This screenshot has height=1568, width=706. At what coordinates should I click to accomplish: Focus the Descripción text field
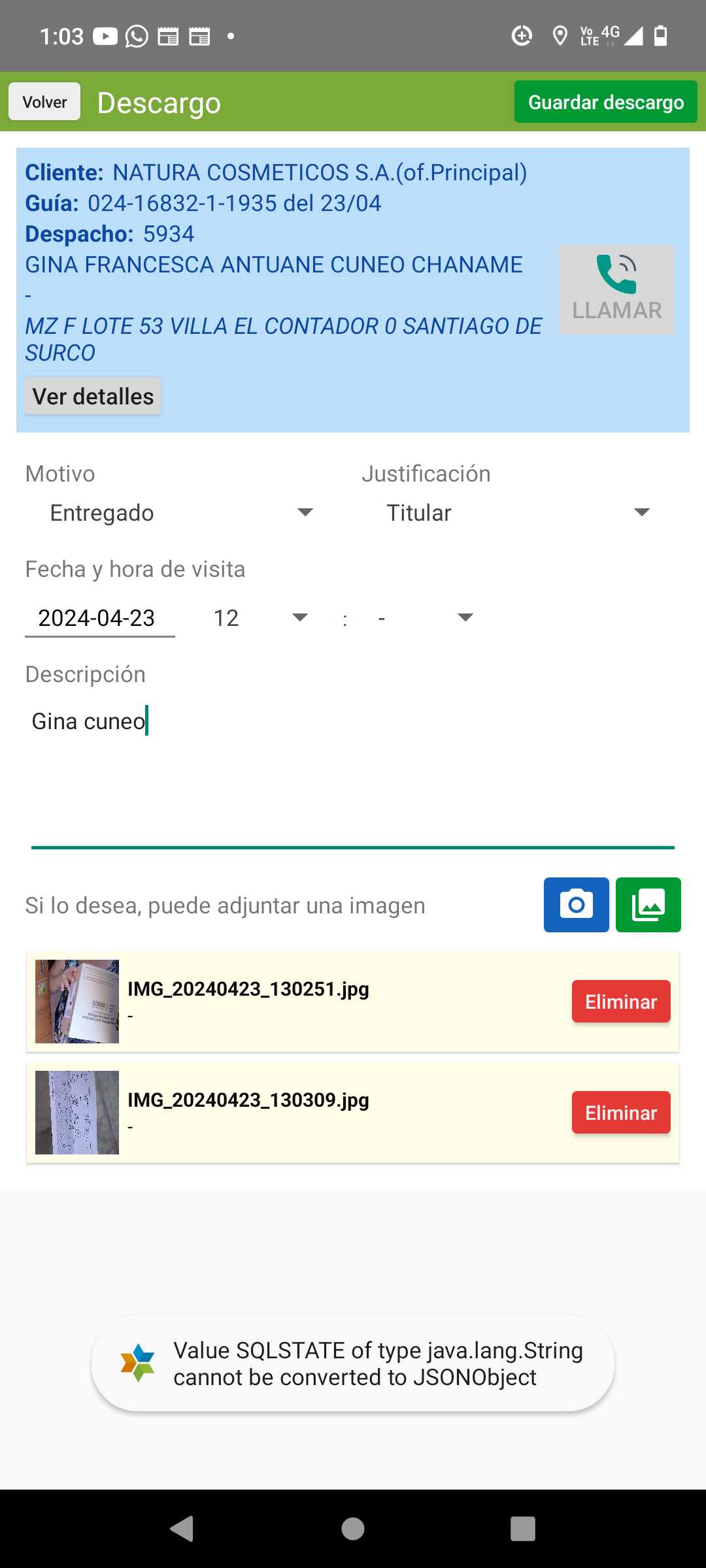pyautogui.click(x=353, y=771)
